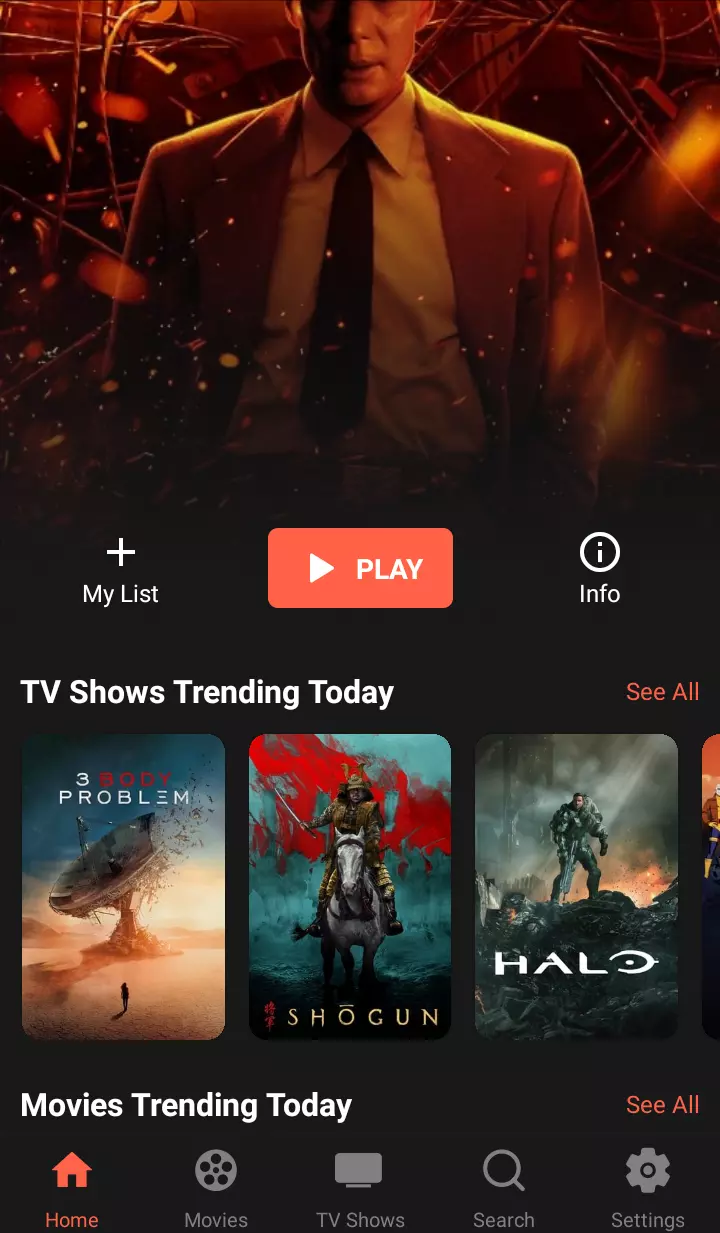The width and height of the screenshot is (720, 1233).
Task: Play the featured movie
Action: coord(360,568)
